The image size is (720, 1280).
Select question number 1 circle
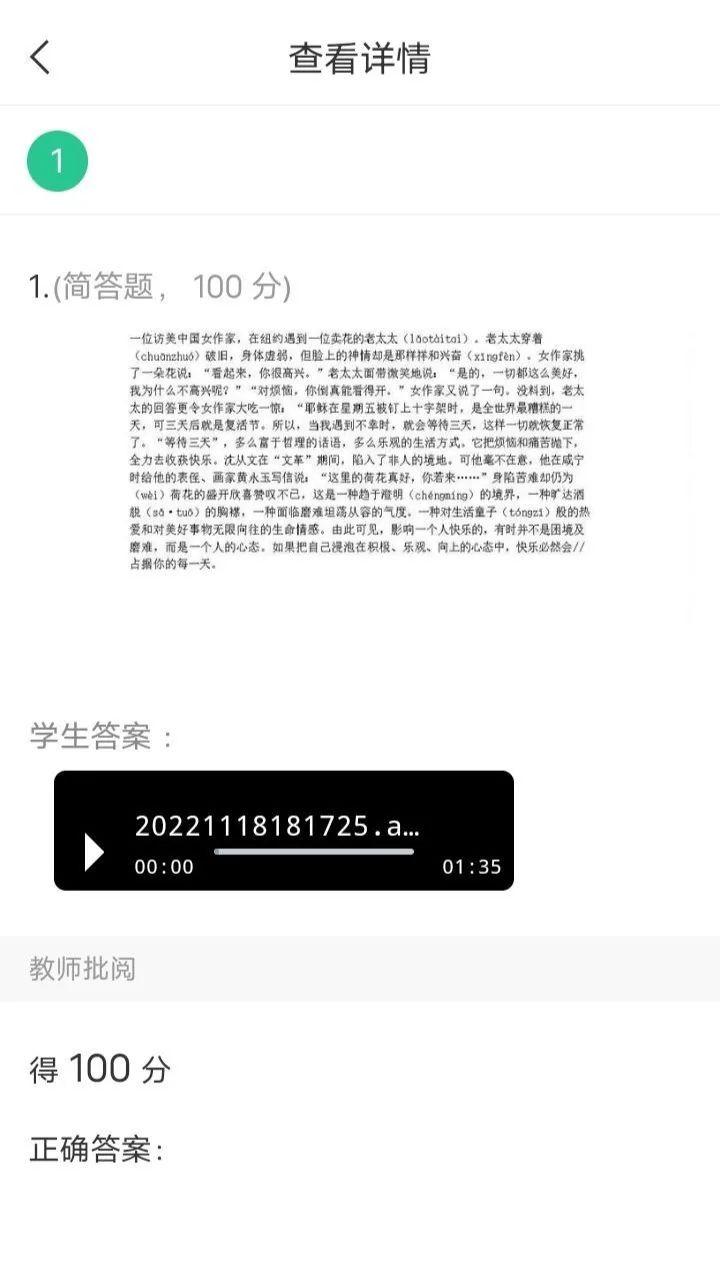57,161
